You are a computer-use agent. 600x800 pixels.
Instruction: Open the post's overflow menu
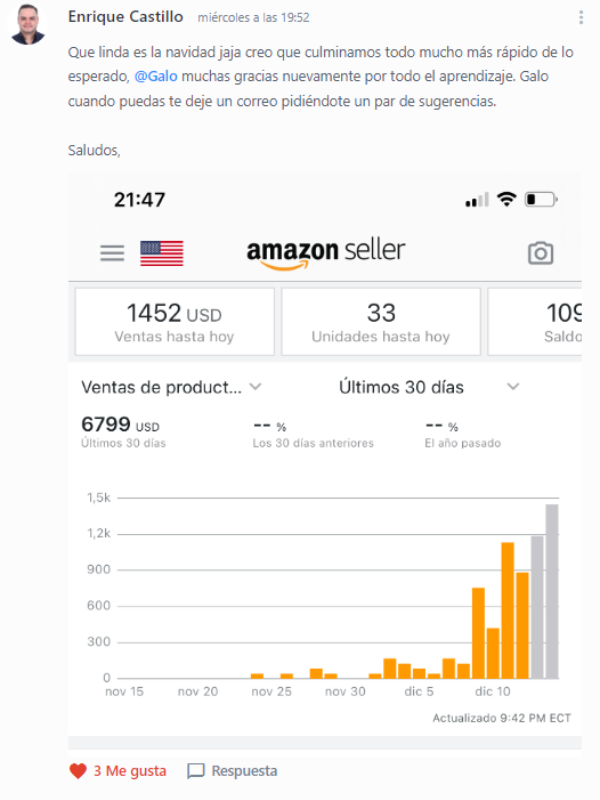(581, 18)
